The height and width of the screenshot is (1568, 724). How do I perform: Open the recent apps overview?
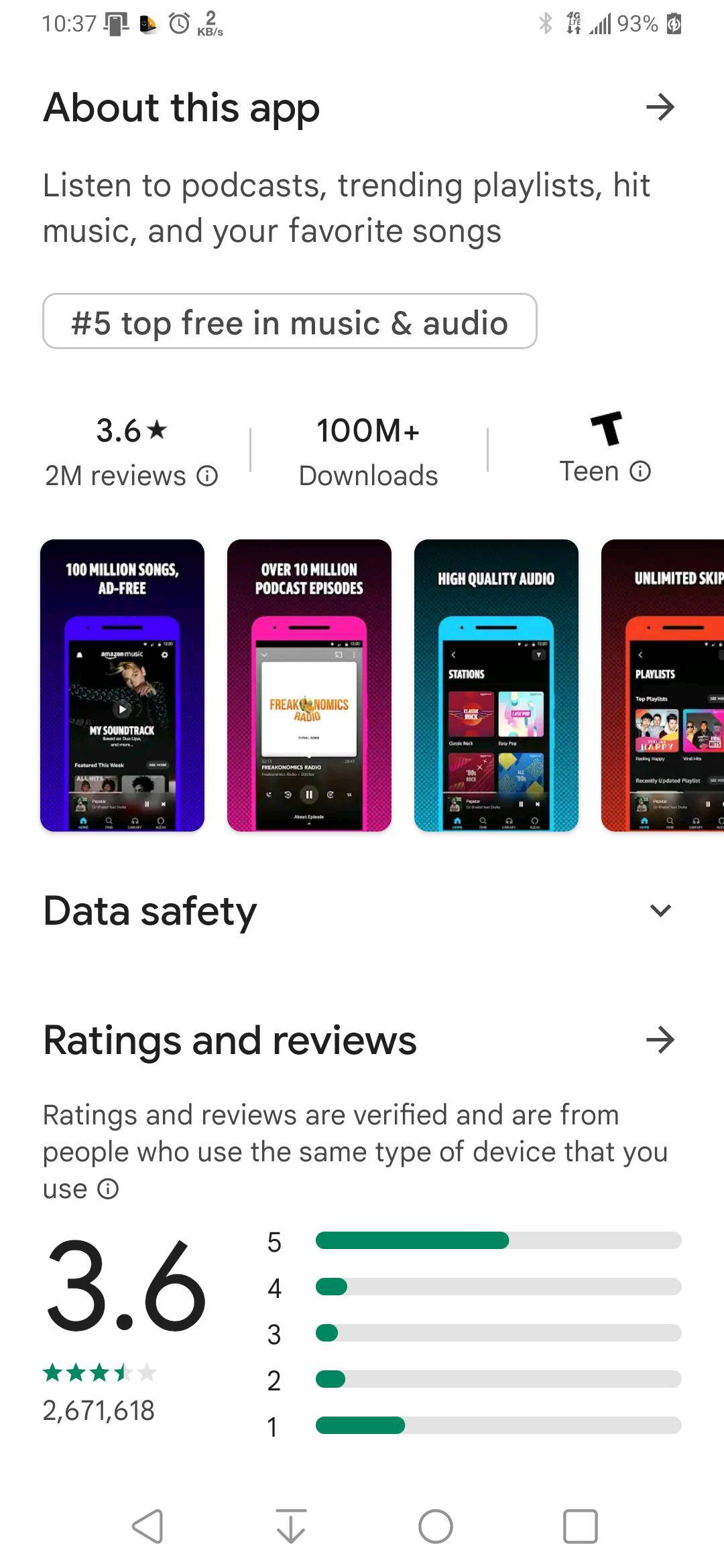(580, 1526)
